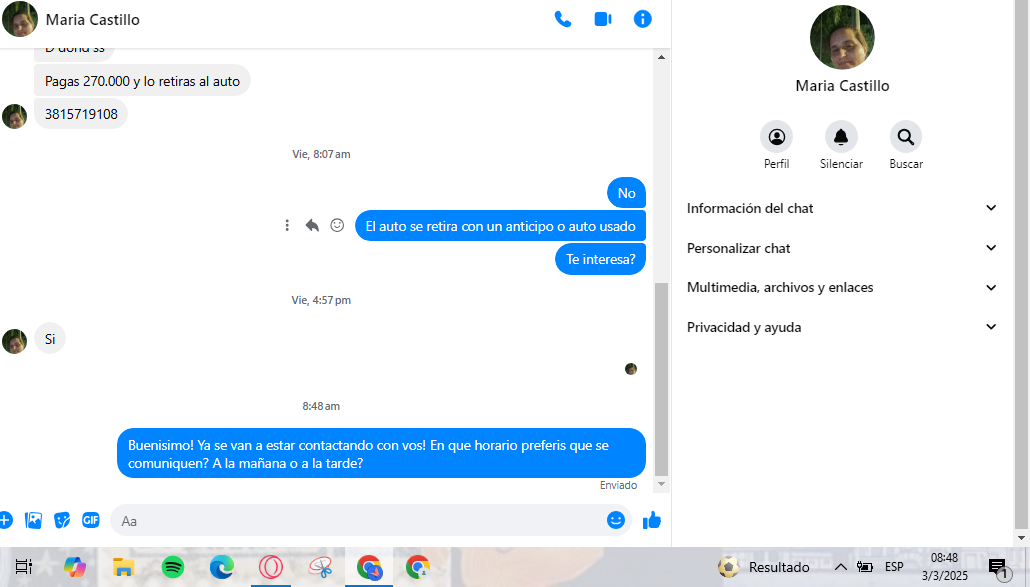Open more actions plus icon
Screen dimensions: 1030x587
5,520
